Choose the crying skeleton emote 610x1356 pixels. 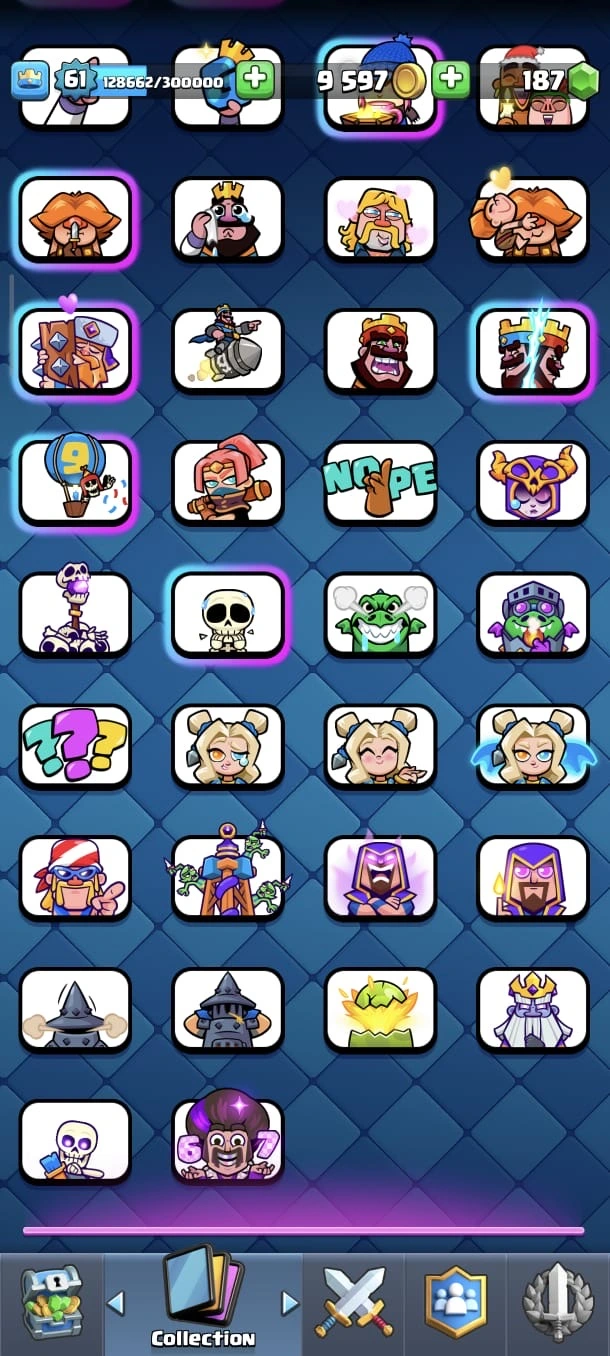(228, 614)
